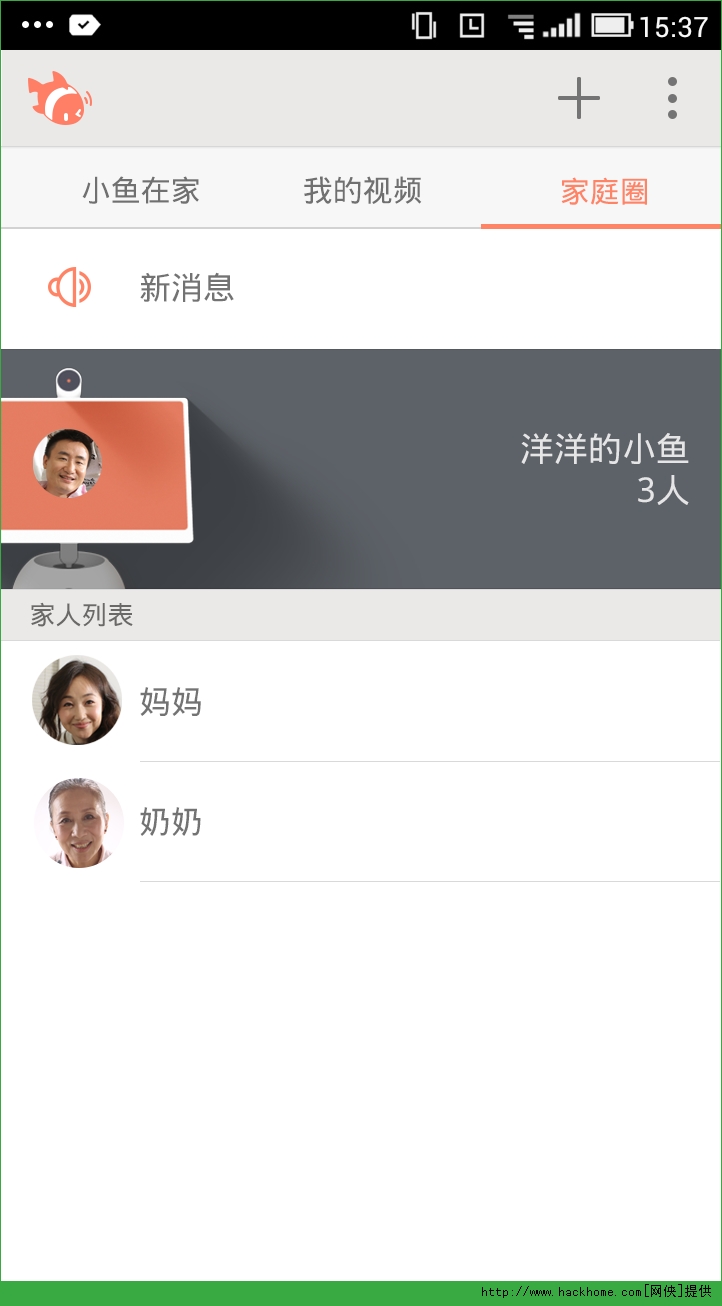
Task: Open the overflow menu
Action: click(672, 98)
